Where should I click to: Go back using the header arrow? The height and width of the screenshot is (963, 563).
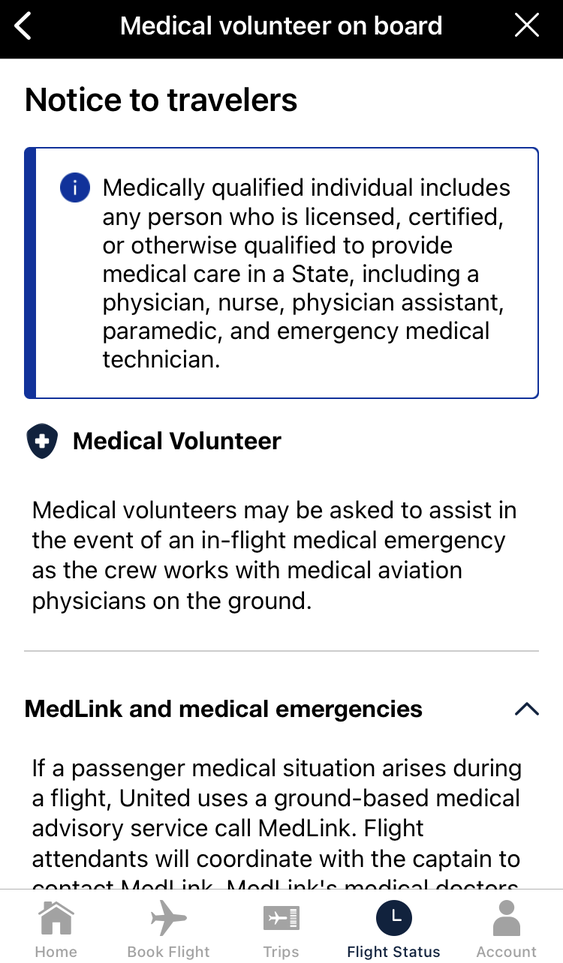pyautogui.click(x=23, y=26)
